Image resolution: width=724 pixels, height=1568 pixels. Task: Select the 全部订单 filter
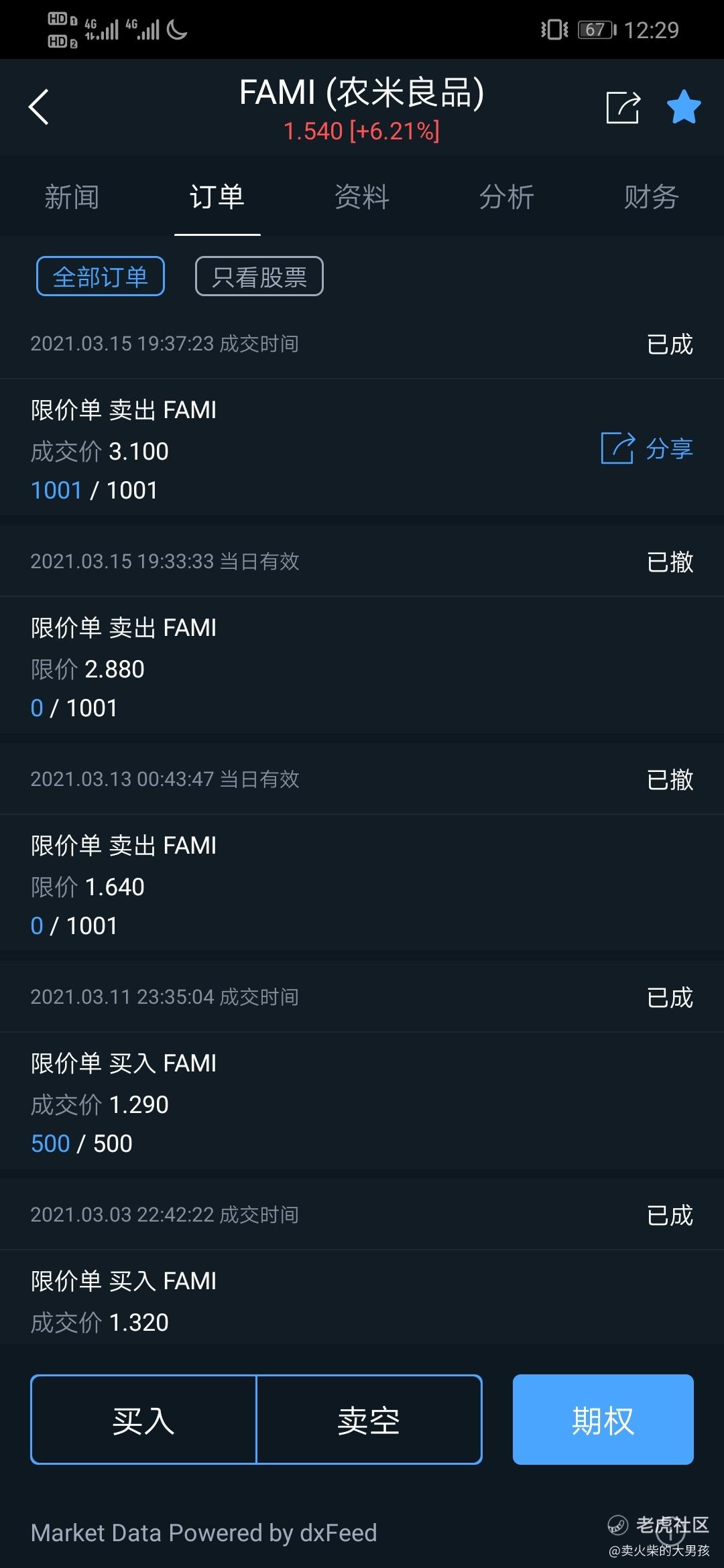[101, 276]
